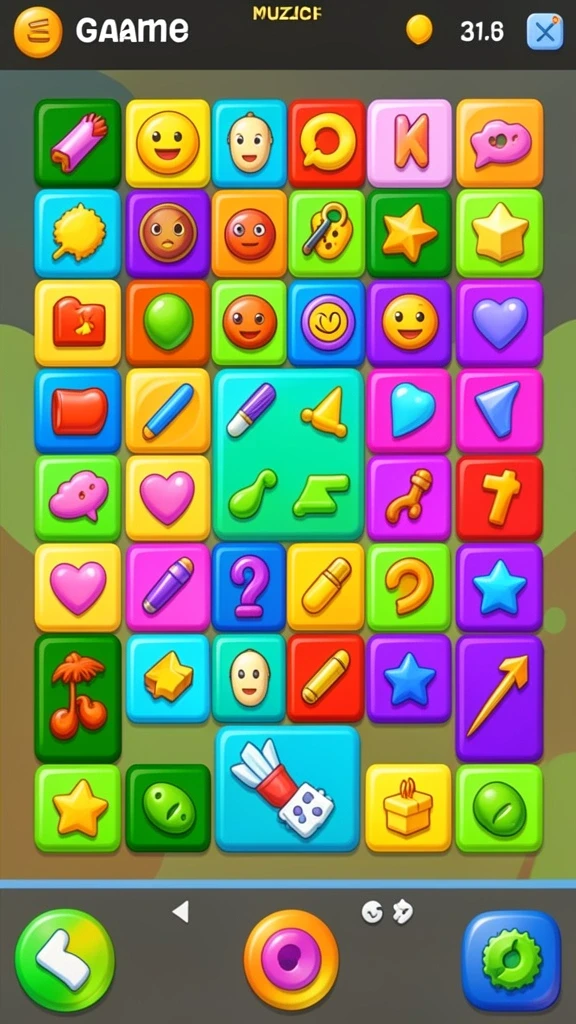Screen dimensions: 576x1024
Task: Select the pink tile with letter K
Action: pyautogui.click(x=409, y=143)
